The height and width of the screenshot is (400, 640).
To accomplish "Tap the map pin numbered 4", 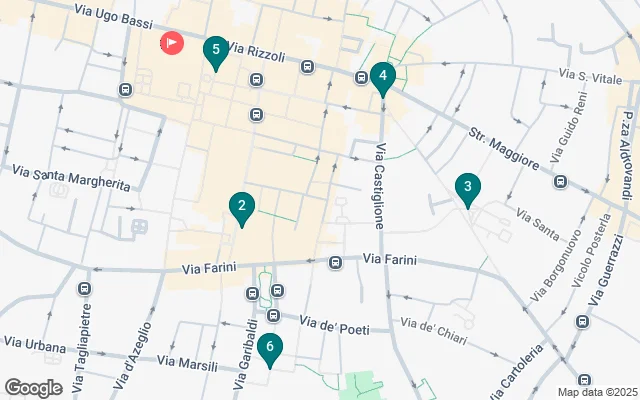I will pyautogui.click(x=382, y=76).
